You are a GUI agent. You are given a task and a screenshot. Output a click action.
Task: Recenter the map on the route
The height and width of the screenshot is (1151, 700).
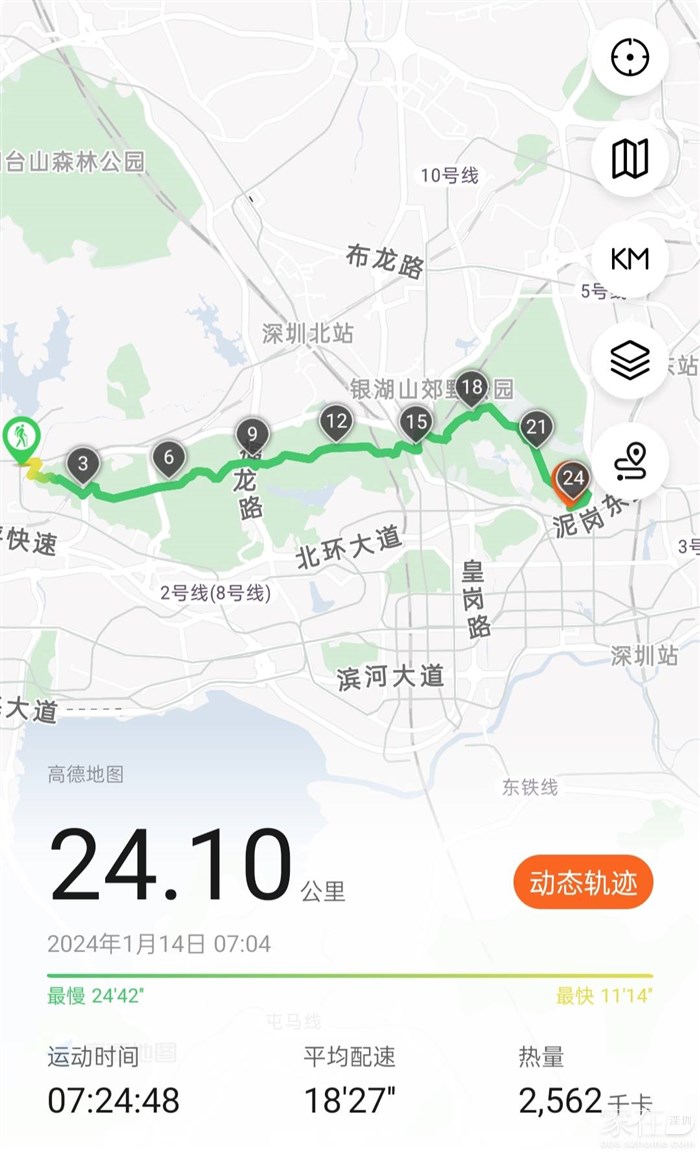pos(630,58)
